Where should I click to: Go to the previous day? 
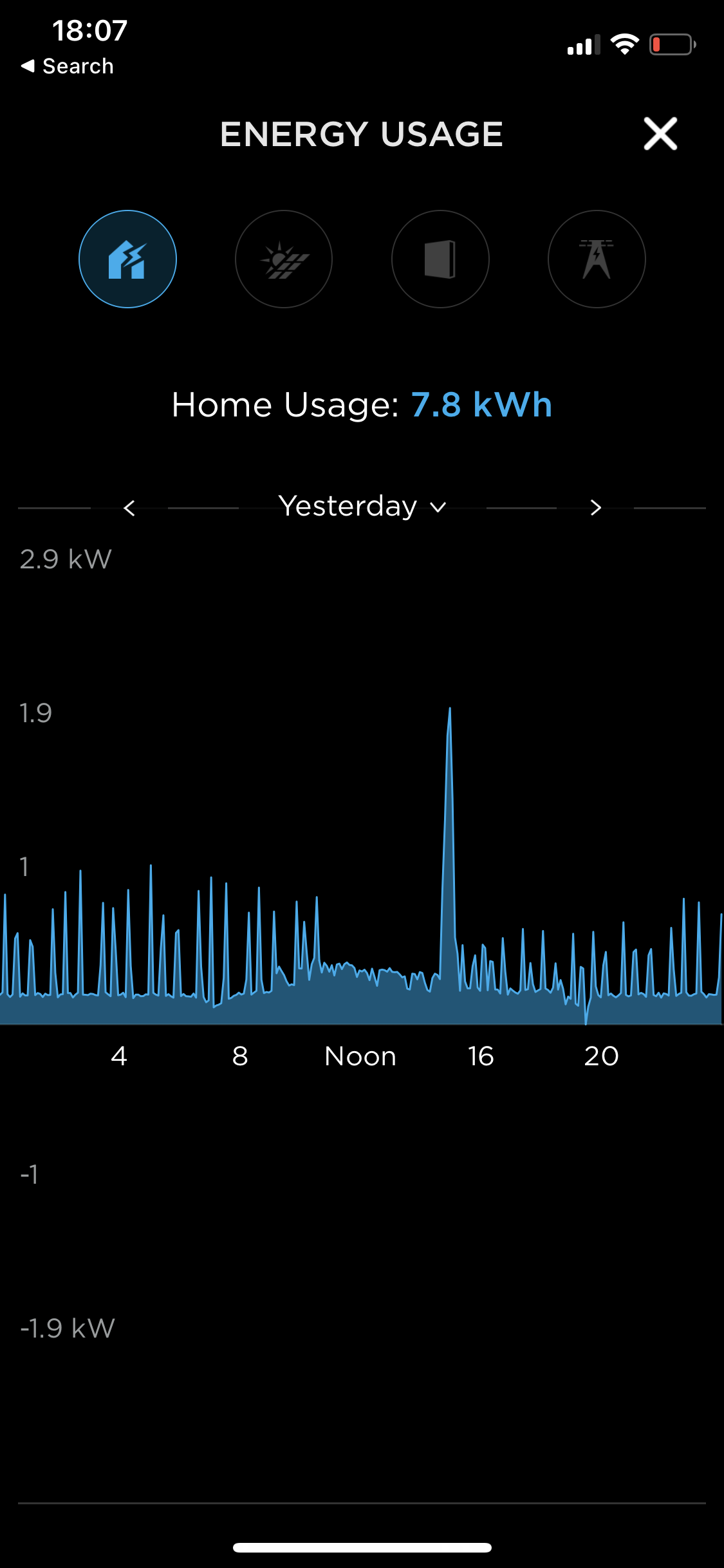[129, 508]
